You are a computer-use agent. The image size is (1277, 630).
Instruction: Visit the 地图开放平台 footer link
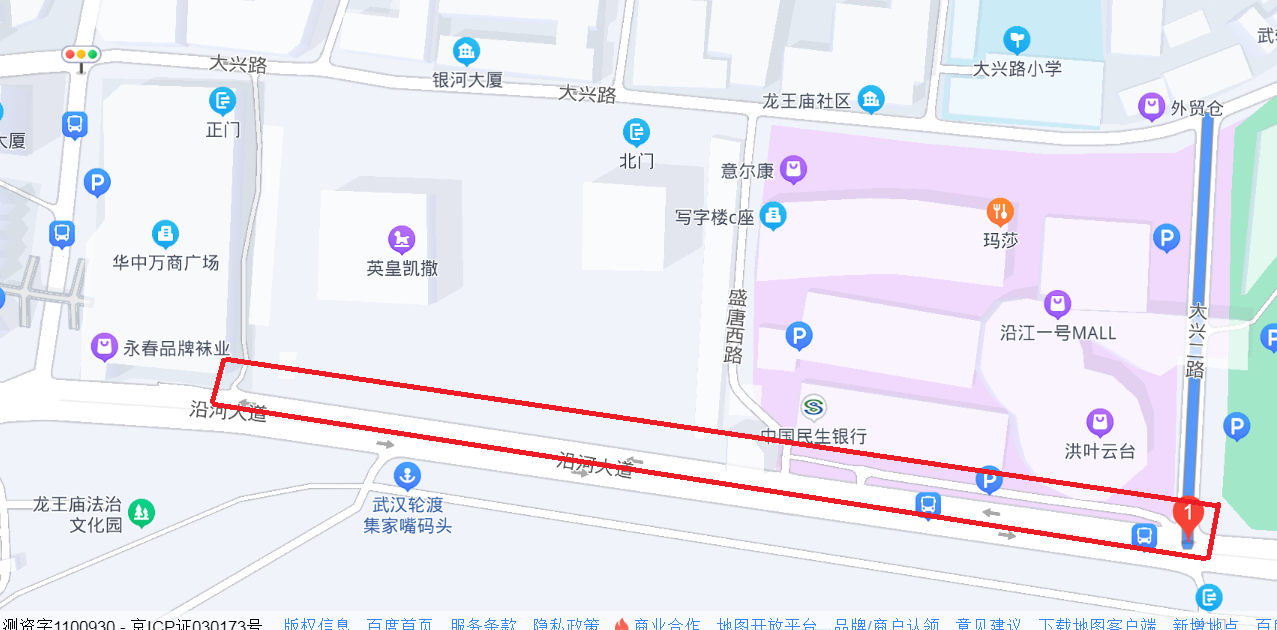pyautogui.click(x=767, y=622)
